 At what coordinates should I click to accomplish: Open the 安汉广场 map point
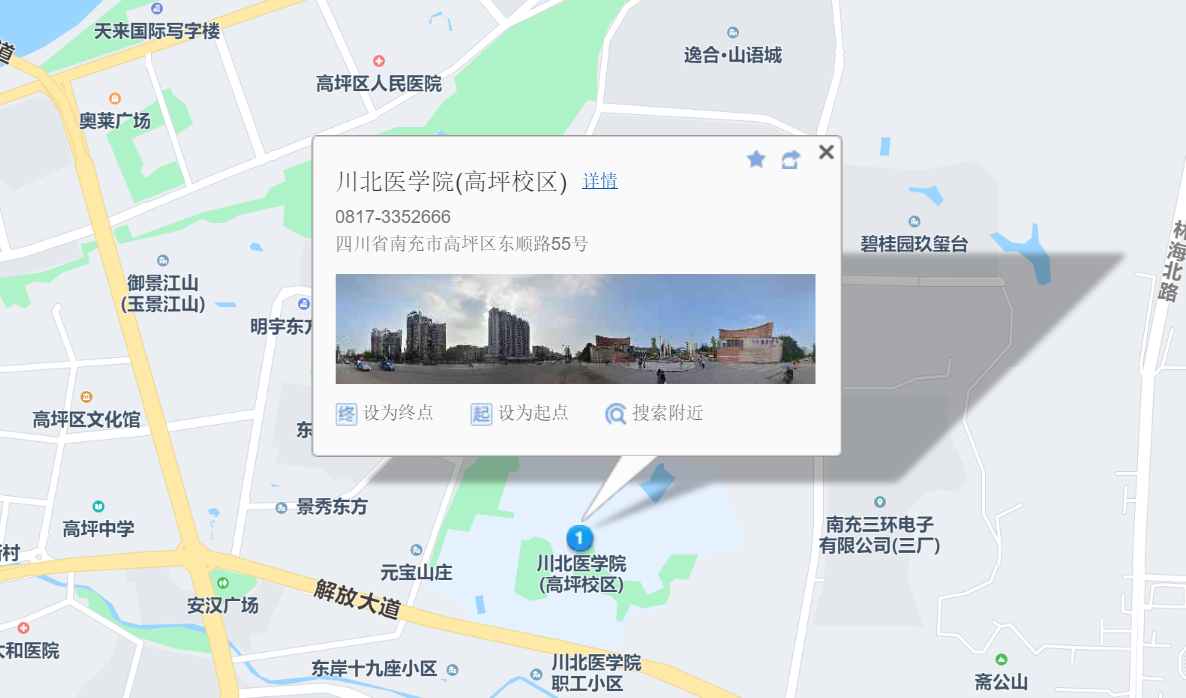(222, 604)
